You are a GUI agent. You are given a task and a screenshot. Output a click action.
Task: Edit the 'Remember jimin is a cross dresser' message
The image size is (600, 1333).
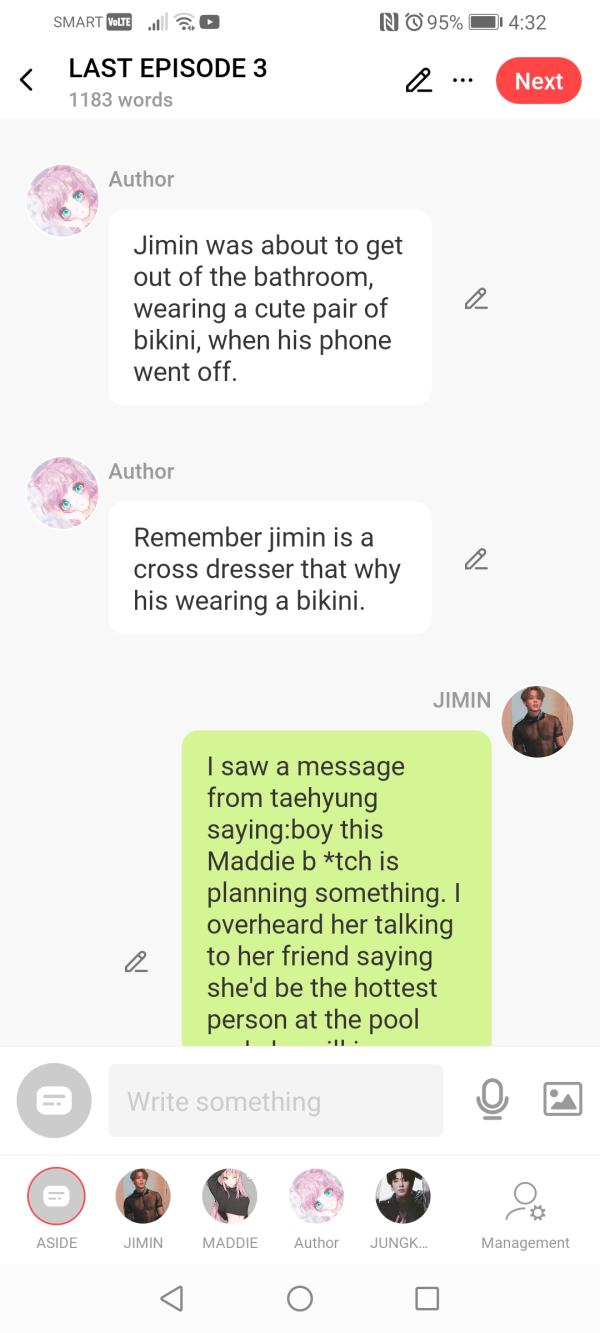point(476,559)
